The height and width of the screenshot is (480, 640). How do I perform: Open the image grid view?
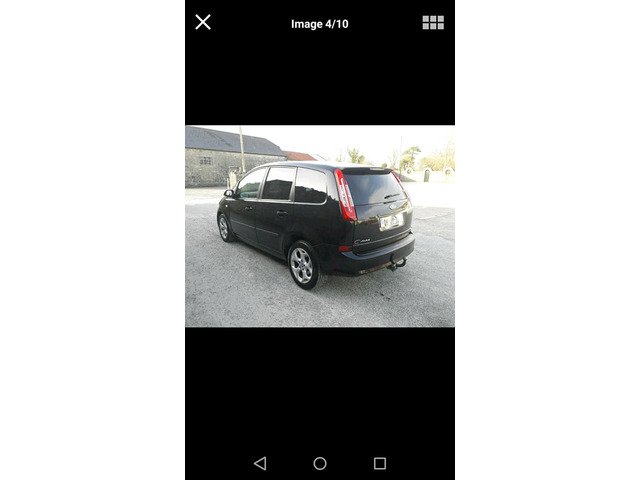click(433, 22)
